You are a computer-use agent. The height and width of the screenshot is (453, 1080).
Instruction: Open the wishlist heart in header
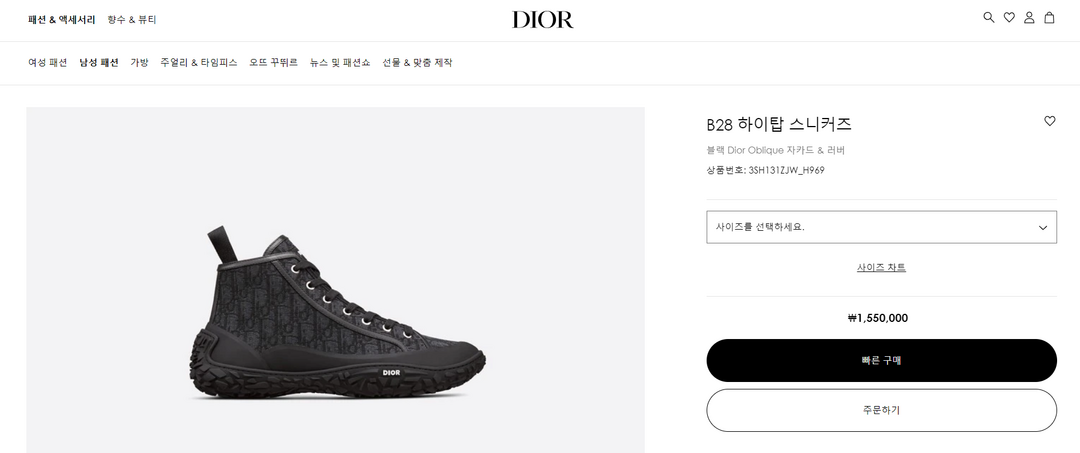pyautogui.click(x=1009, y=17)
